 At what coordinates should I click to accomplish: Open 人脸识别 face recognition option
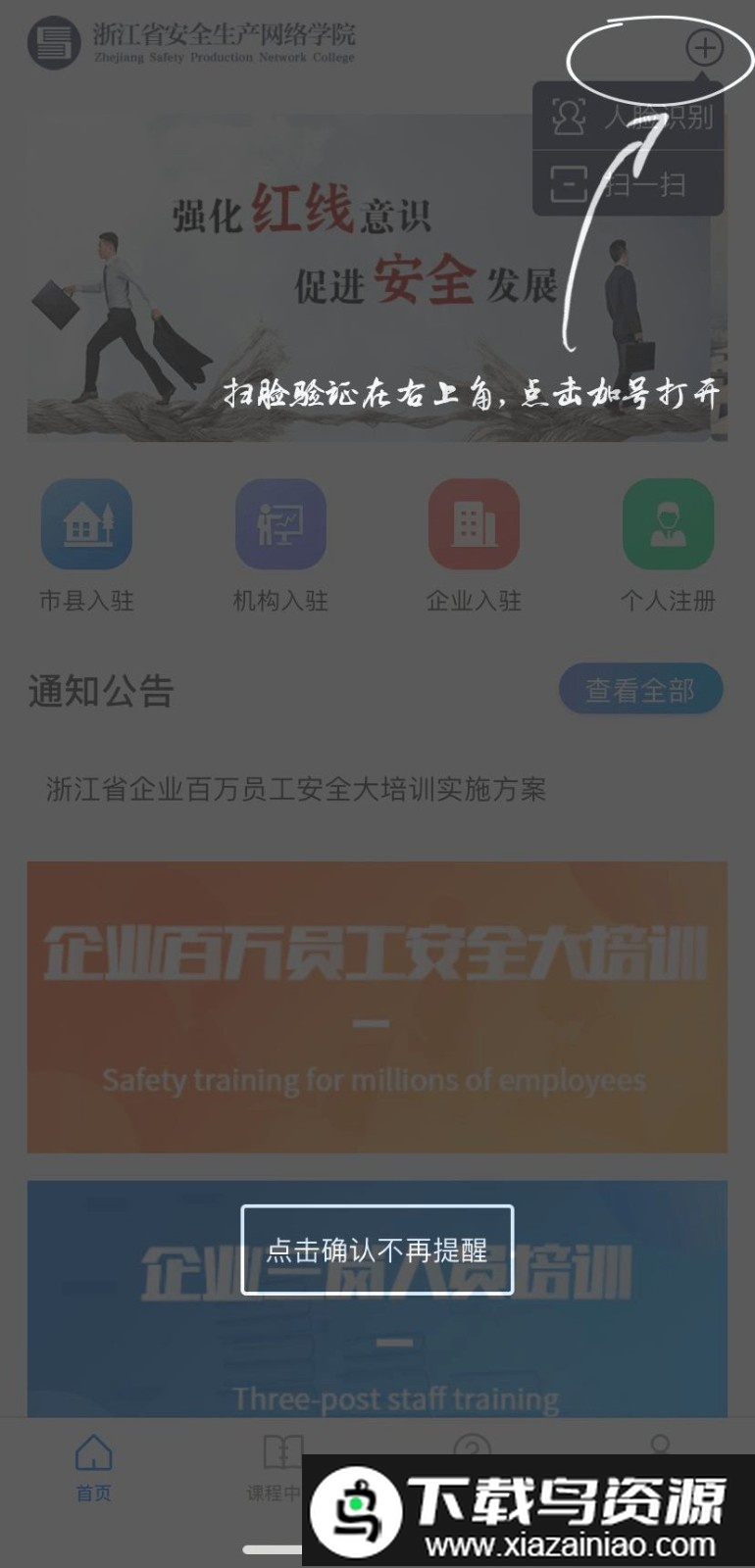point(629,117)
